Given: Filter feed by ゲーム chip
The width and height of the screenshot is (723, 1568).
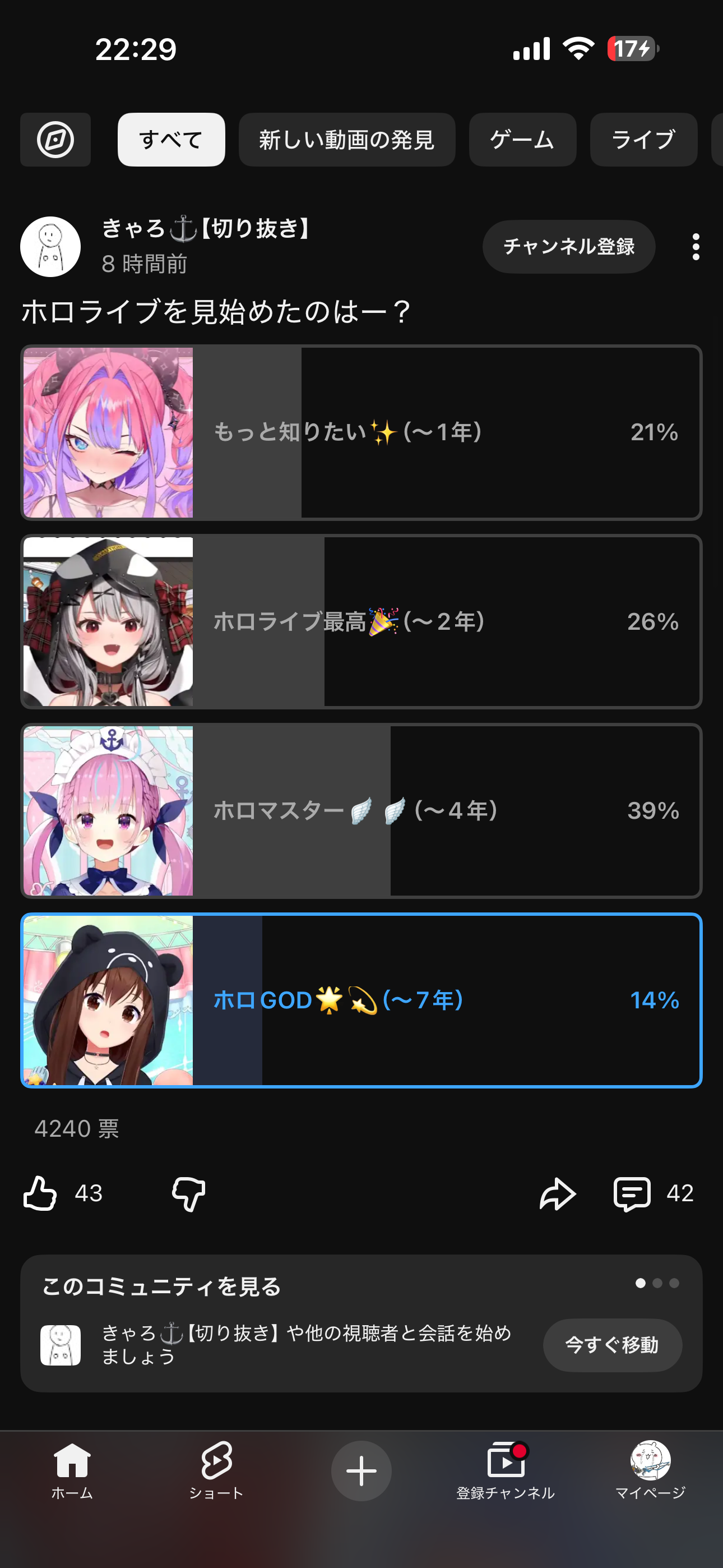Looking at the screenshot, I should (522, 140).
